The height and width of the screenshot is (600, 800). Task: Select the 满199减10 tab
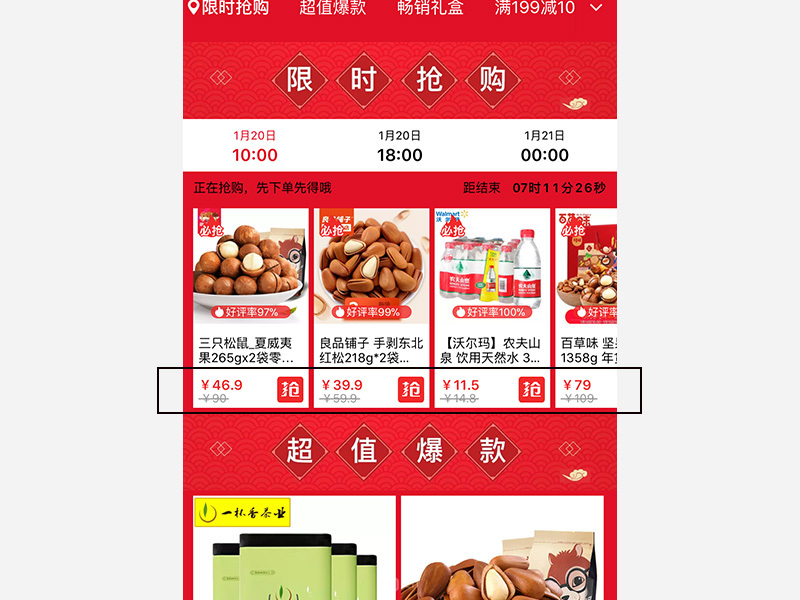535,8
